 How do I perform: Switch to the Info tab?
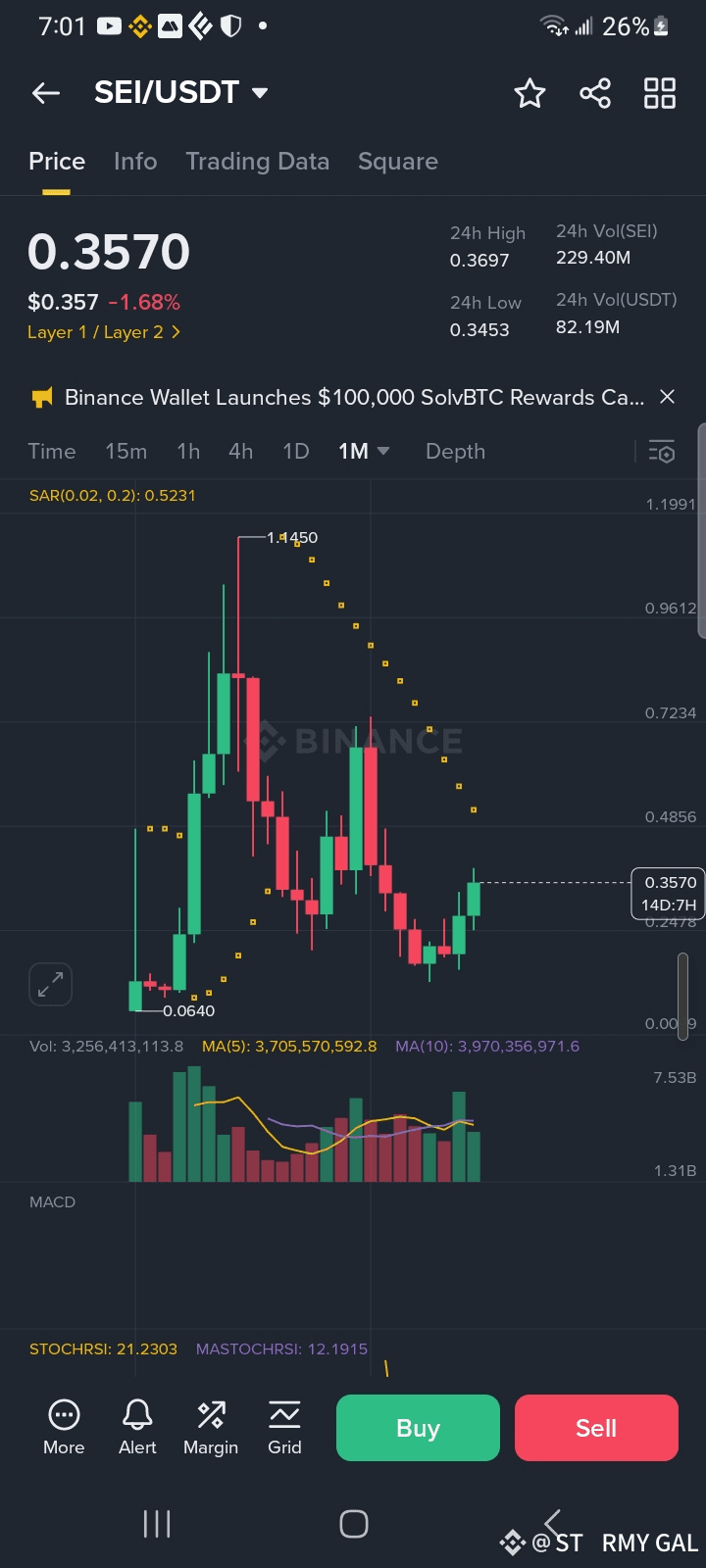[135, 162]
